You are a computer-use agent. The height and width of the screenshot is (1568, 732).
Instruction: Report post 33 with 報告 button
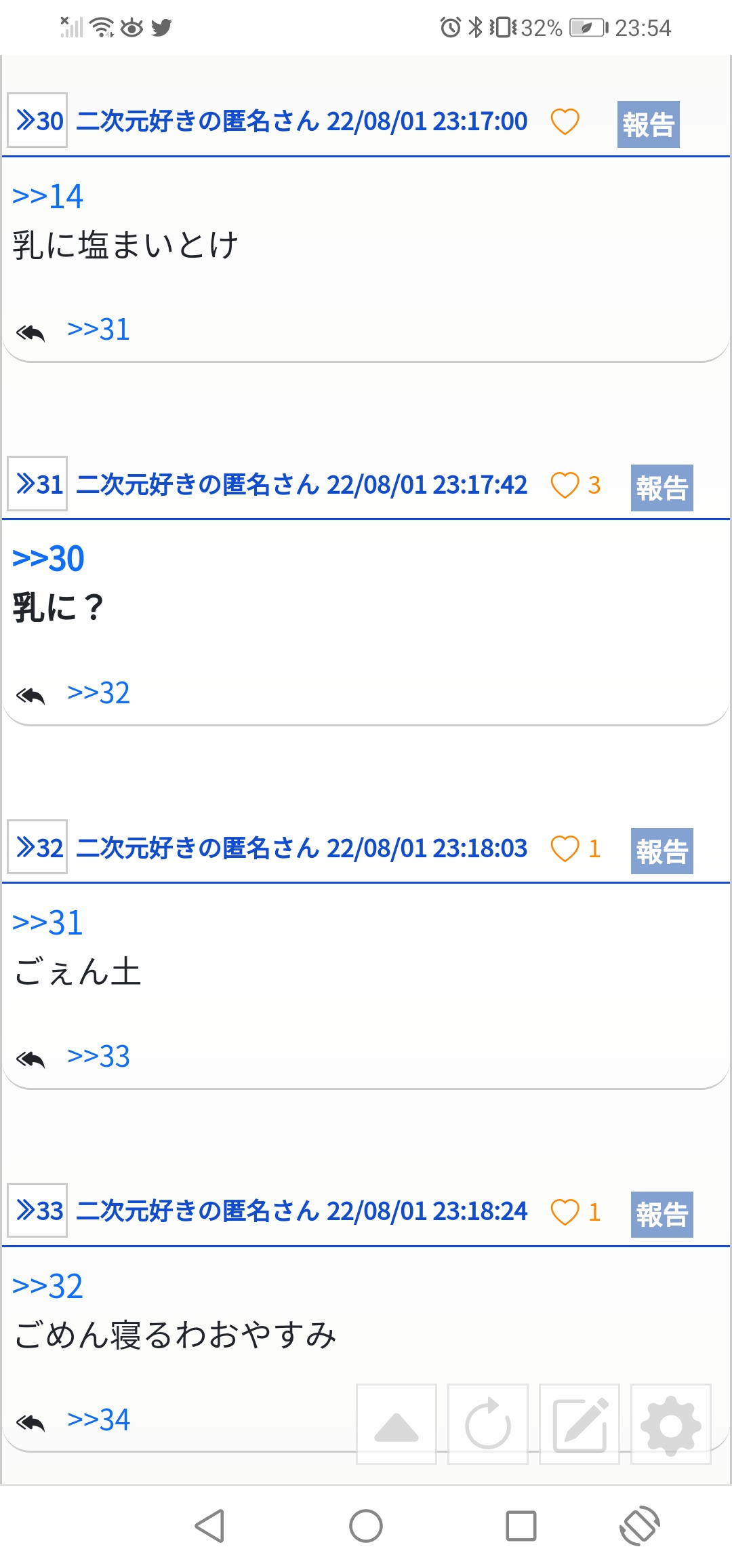coord(662,1215)
